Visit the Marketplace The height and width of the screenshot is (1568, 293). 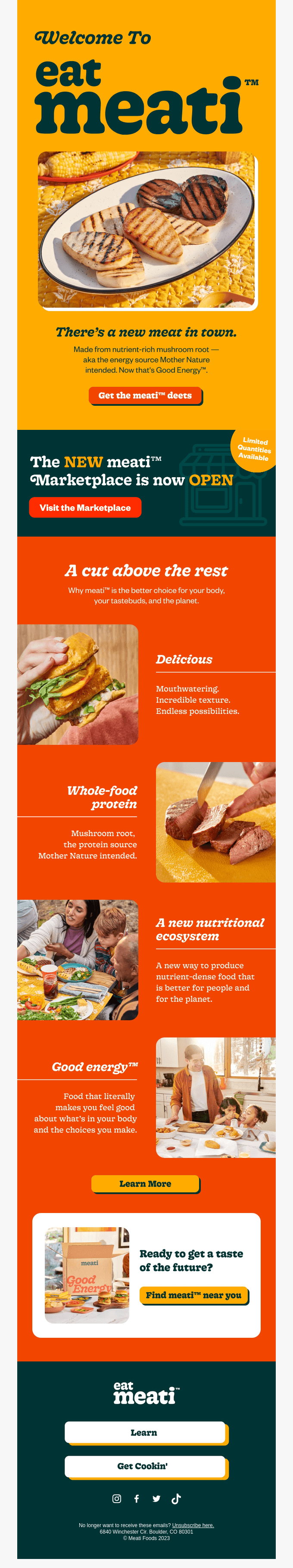85,508
